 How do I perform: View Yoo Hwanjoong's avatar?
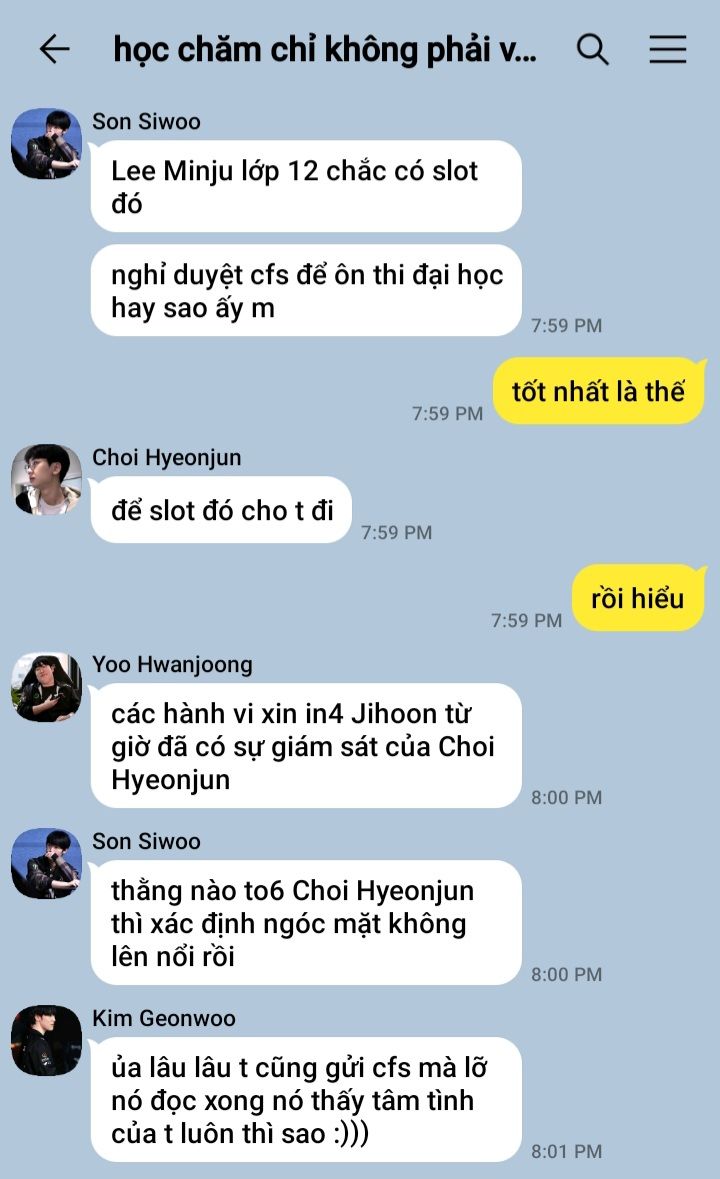47,686
